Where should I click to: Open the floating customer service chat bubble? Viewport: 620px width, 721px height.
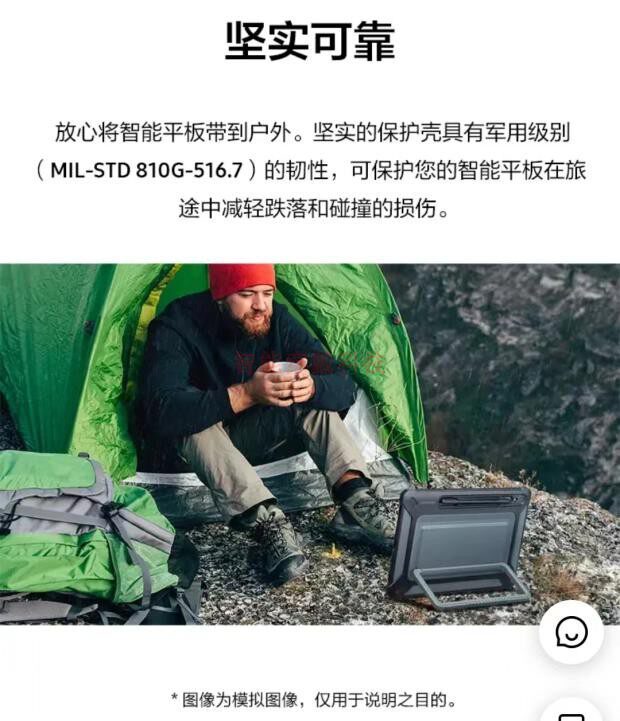pyautogui.click(x=571, y=632)
